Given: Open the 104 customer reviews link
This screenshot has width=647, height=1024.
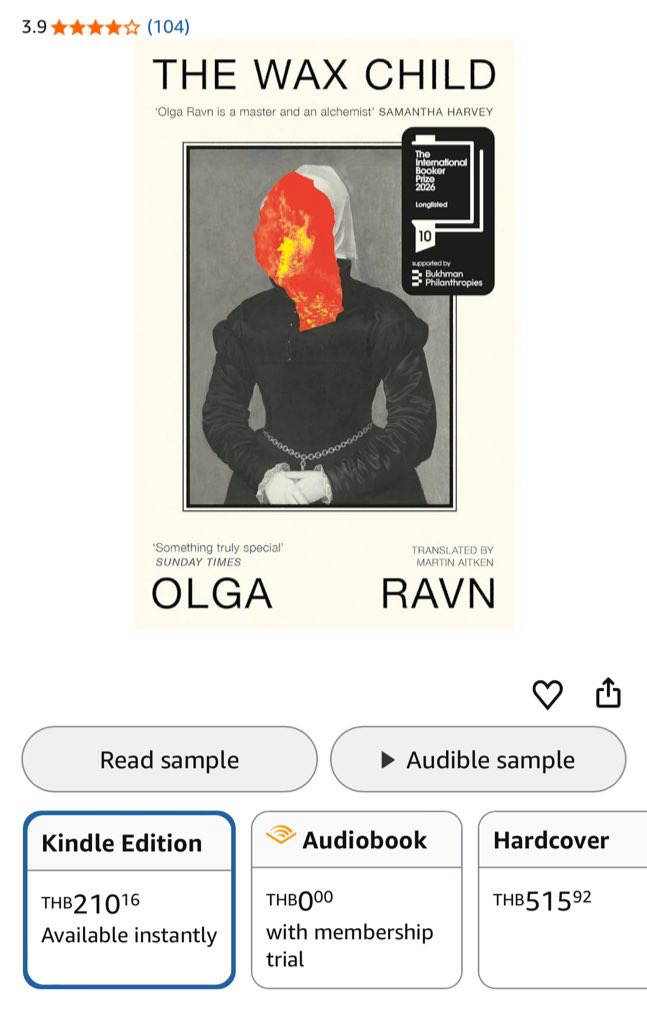Looking at the screenshot, I should point(168,27).
